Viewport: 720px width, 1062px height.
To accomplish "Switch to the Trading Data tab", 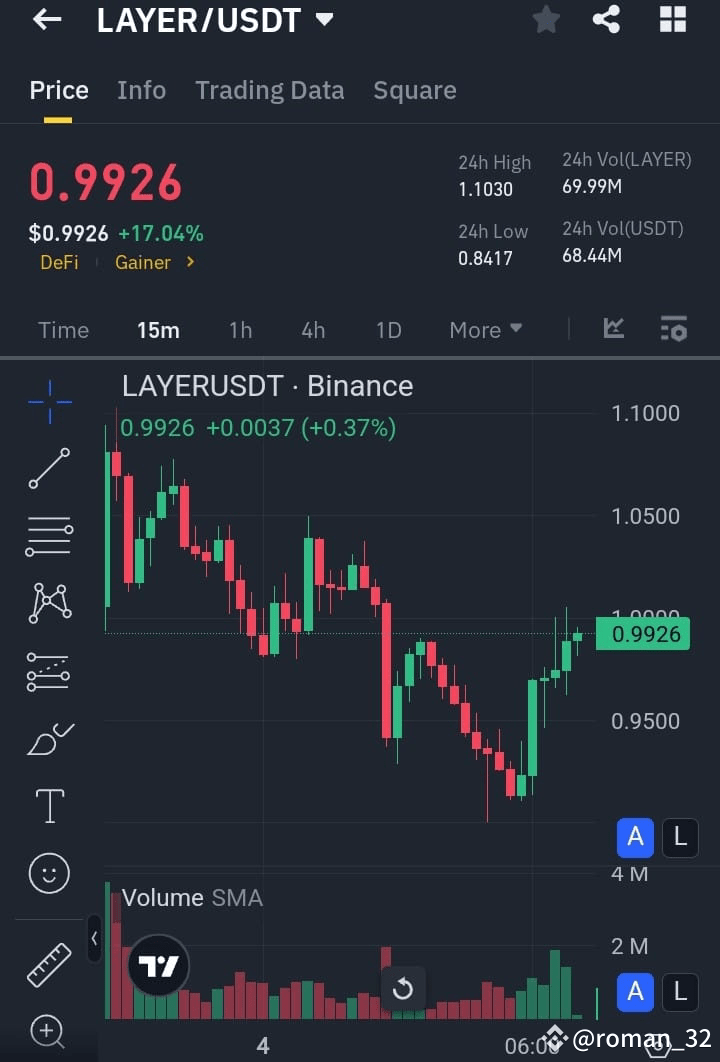I will [x=269, y=90].
